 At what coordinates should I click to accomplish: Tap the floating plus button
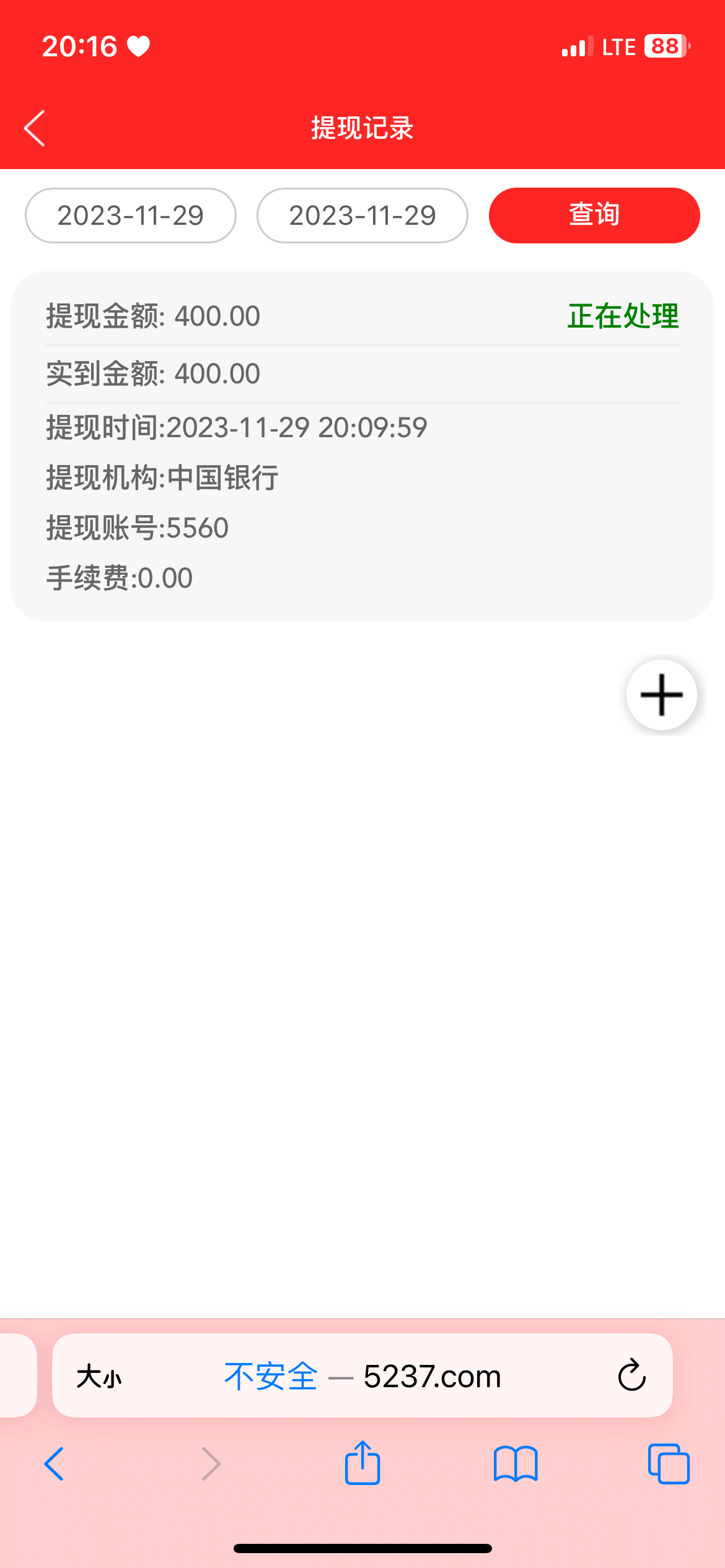661,695
